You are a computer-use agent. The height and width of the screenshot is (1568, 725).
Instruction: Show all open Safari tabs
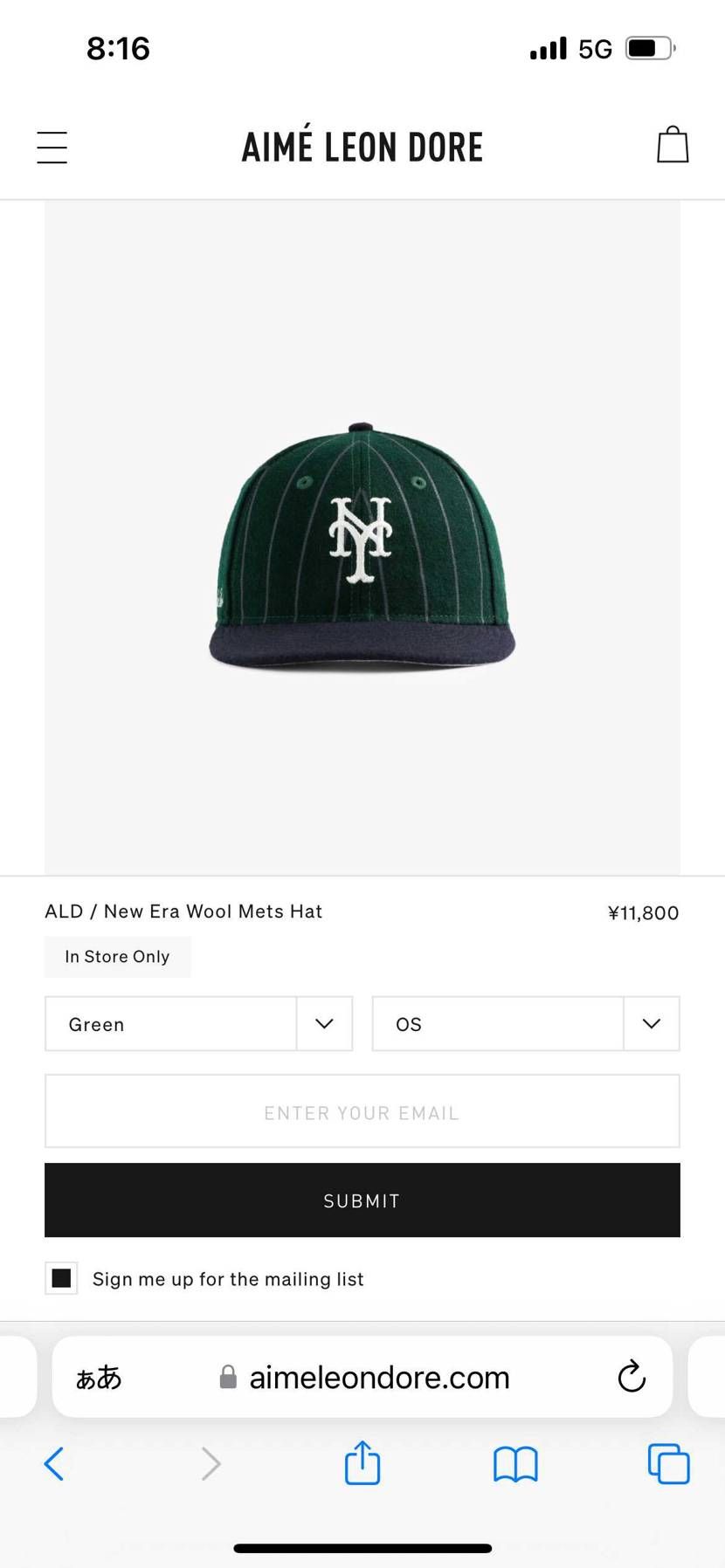668,1464
